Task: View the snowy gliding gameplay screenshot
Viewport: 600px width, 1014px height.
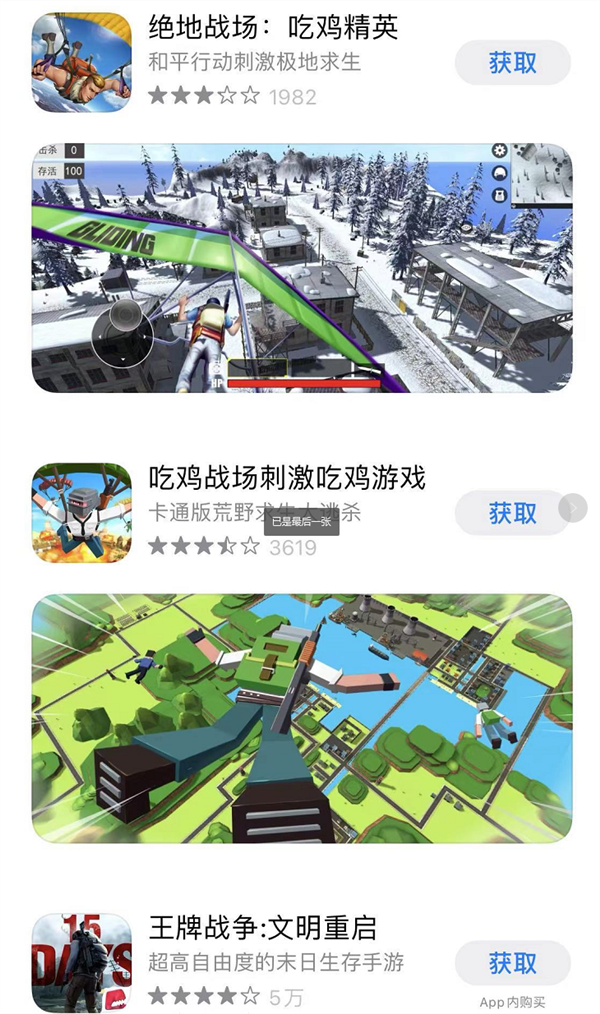Action: click(302, 268)
